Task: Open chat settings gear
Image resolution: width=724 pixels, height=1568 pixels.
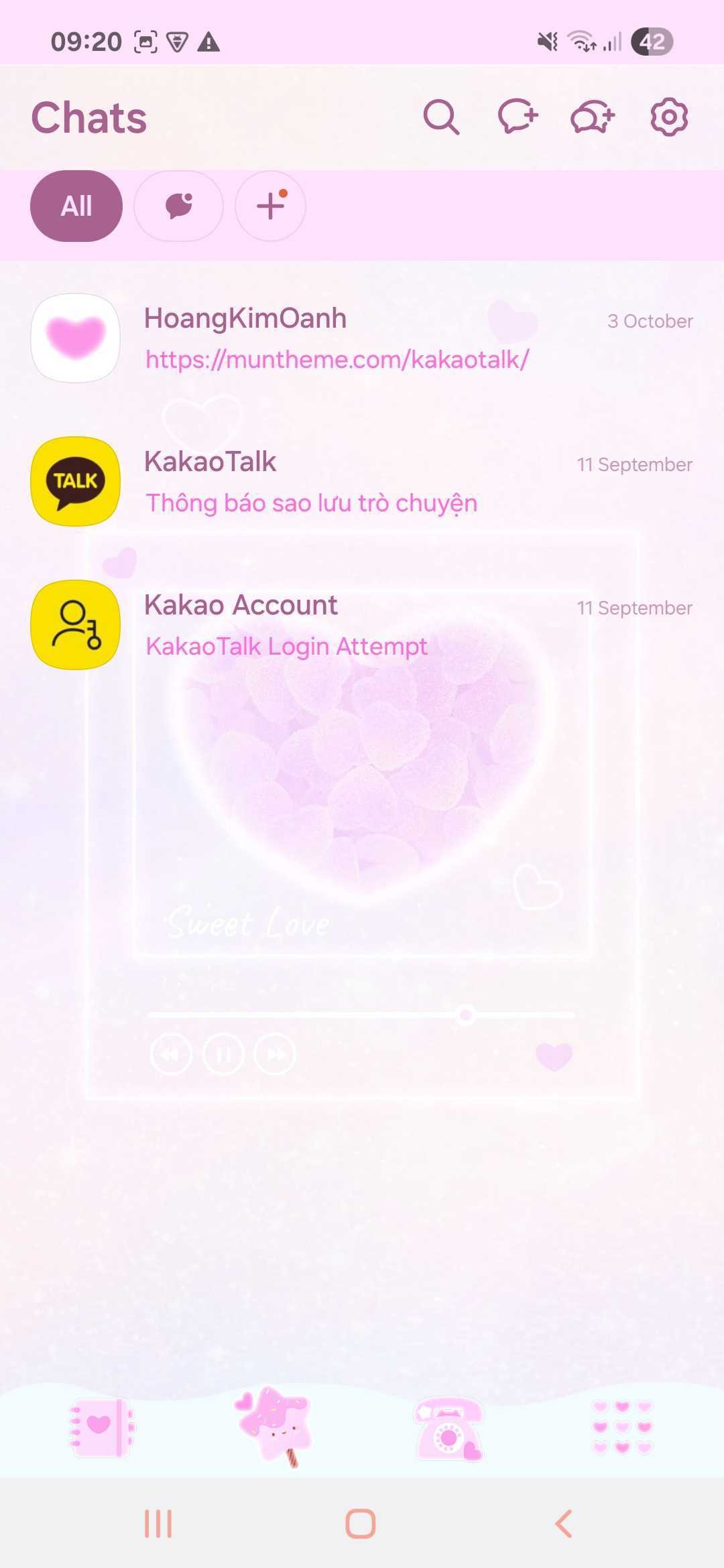Action: 669,117
